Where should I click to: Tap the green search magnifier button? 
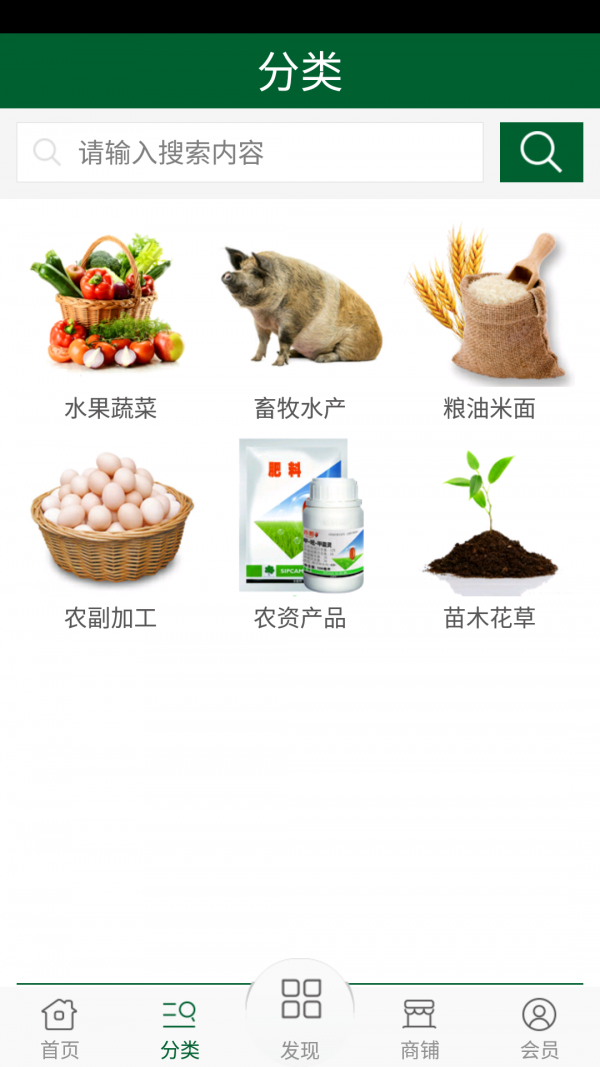coord(541,152)
